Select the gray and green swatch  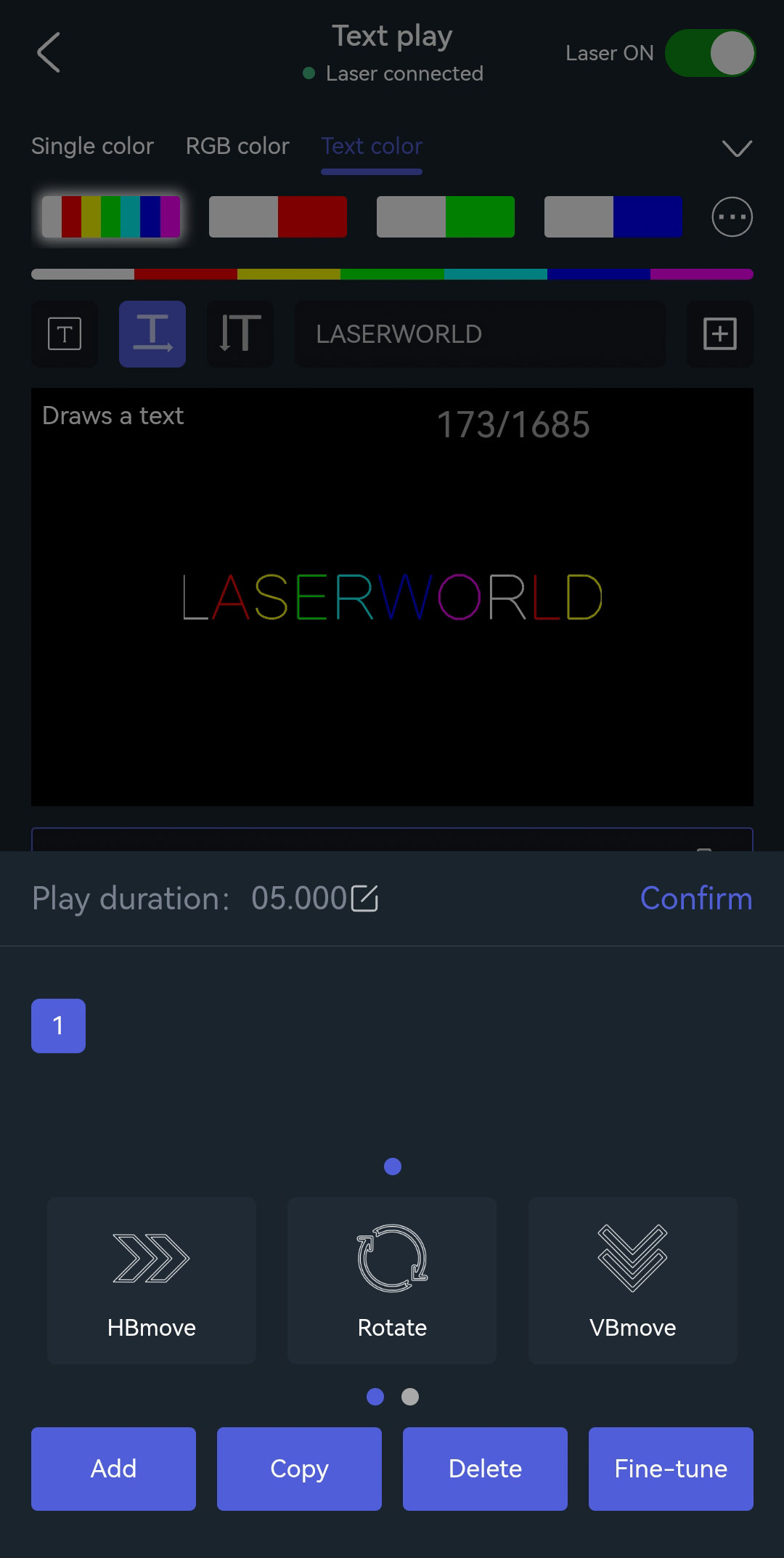pyautogui.click(x=445, y=216)
